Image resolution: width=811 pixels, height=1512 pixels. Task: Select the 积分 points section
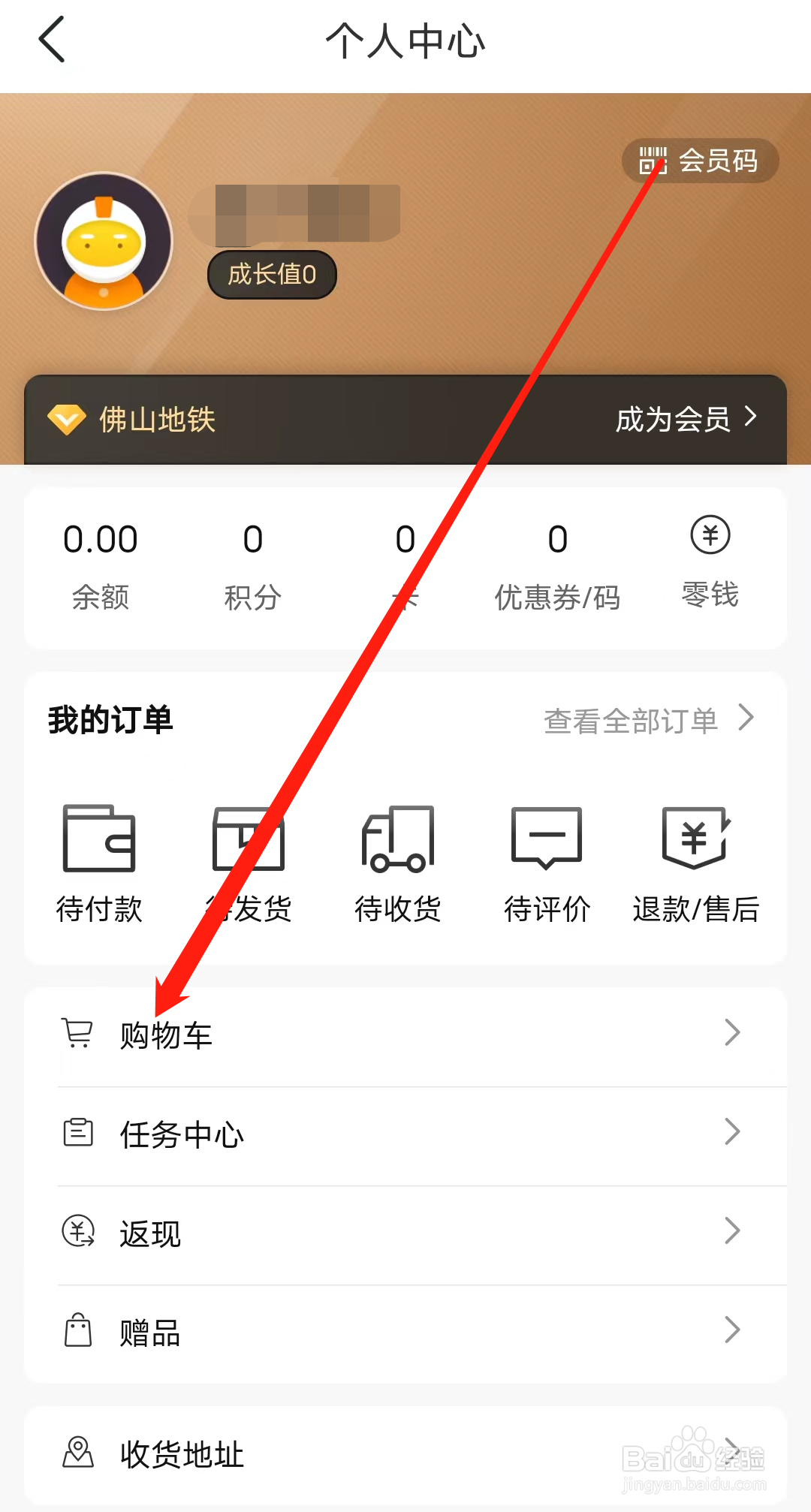[252, 567]
